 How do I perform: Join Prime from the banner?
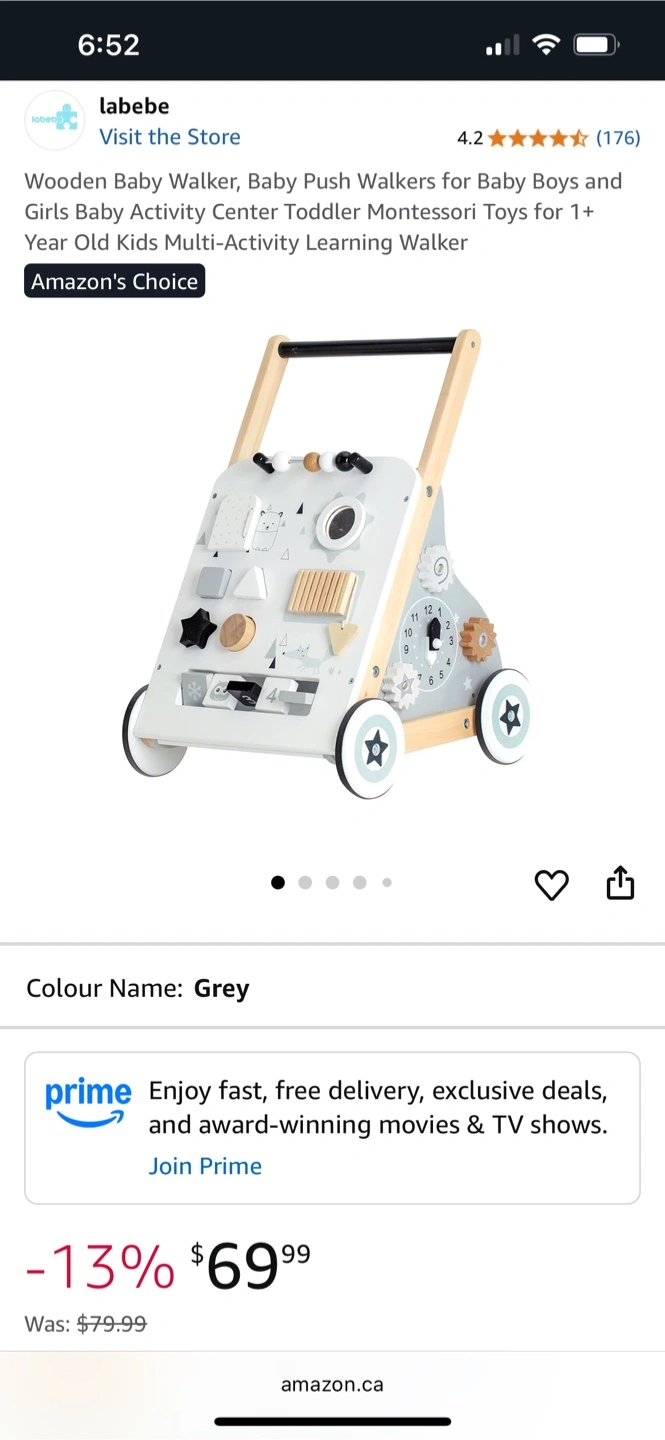(x=205, y=1166)
